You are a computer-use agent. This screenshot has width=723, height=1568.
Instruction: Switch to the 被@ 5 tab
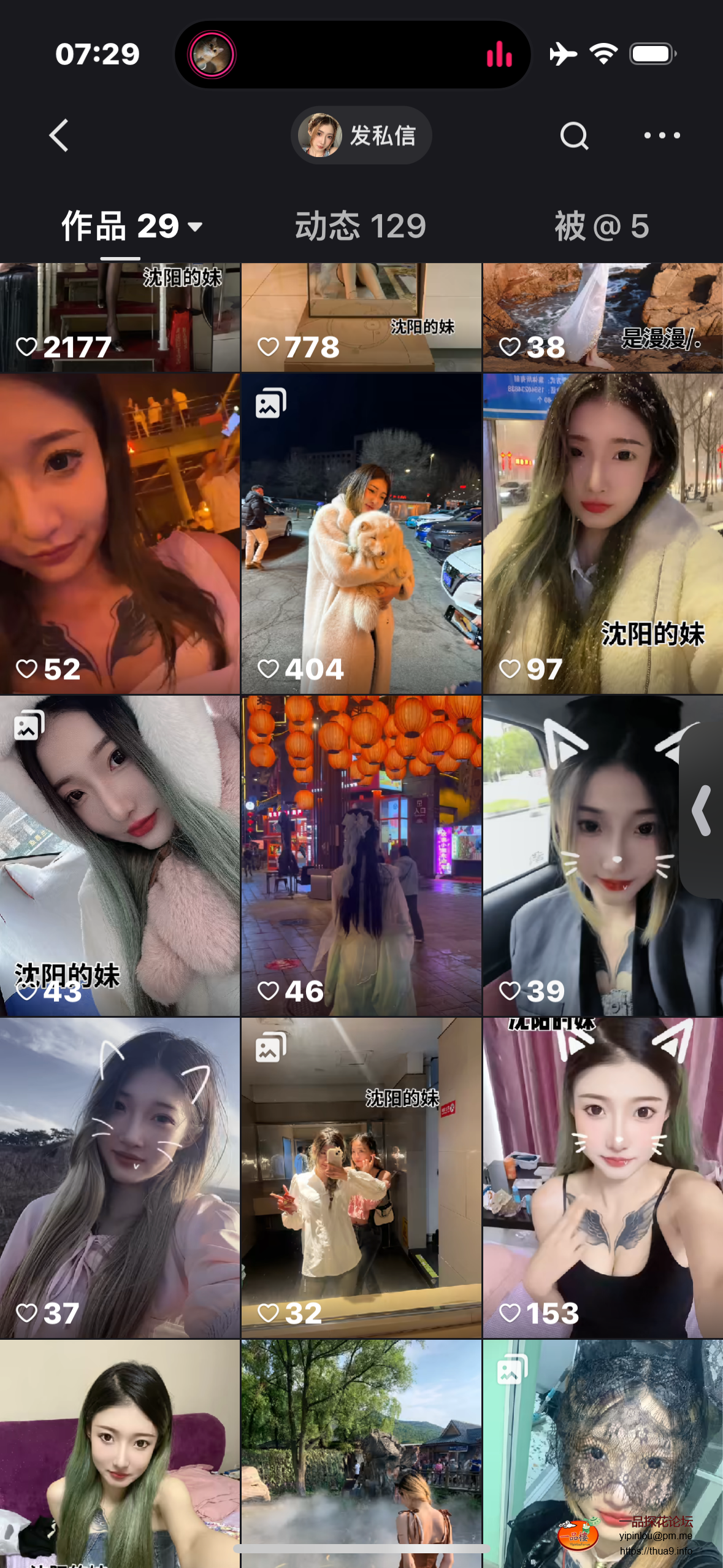[602, 226]
